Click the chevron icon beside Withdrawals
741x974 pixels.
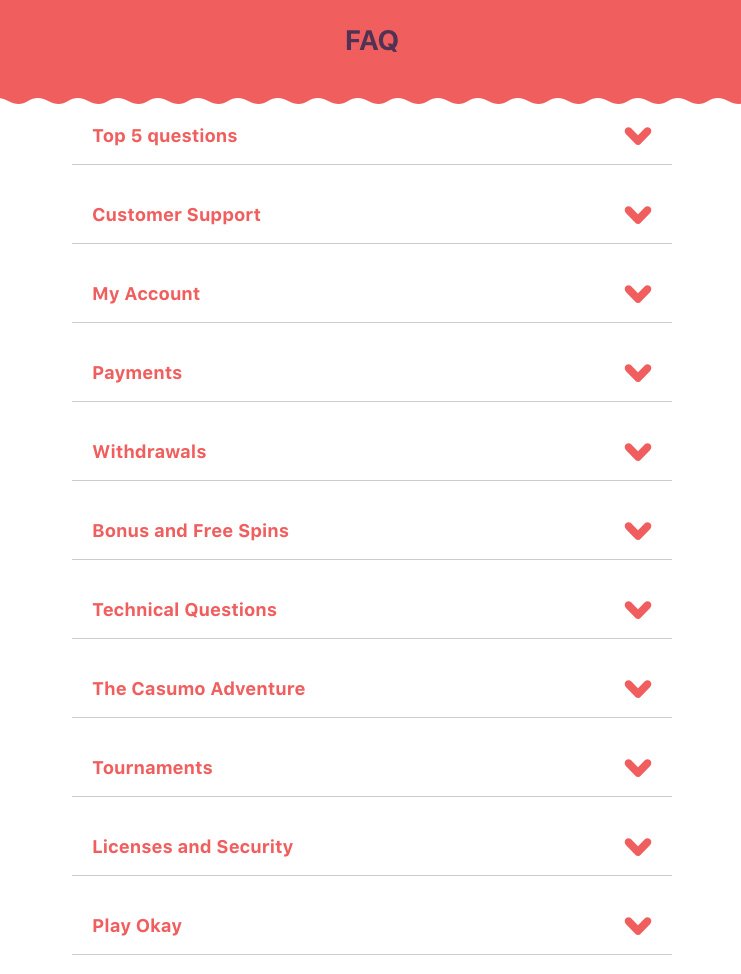(637, 452)
